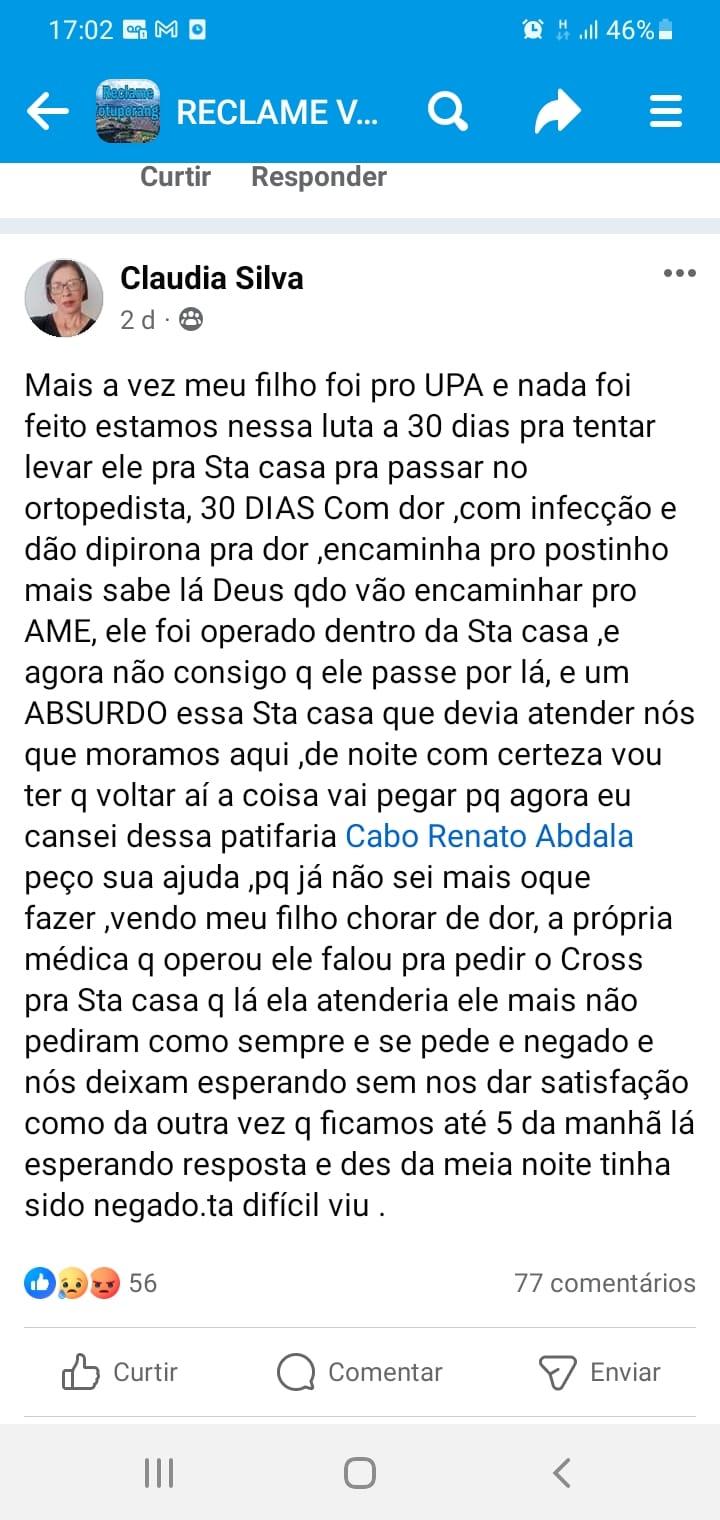Image resolution: width=720 pixels, height=1520 pixels.
Task: Open the Cabo Renato Abdala mention
Action: tap(489, 836)
